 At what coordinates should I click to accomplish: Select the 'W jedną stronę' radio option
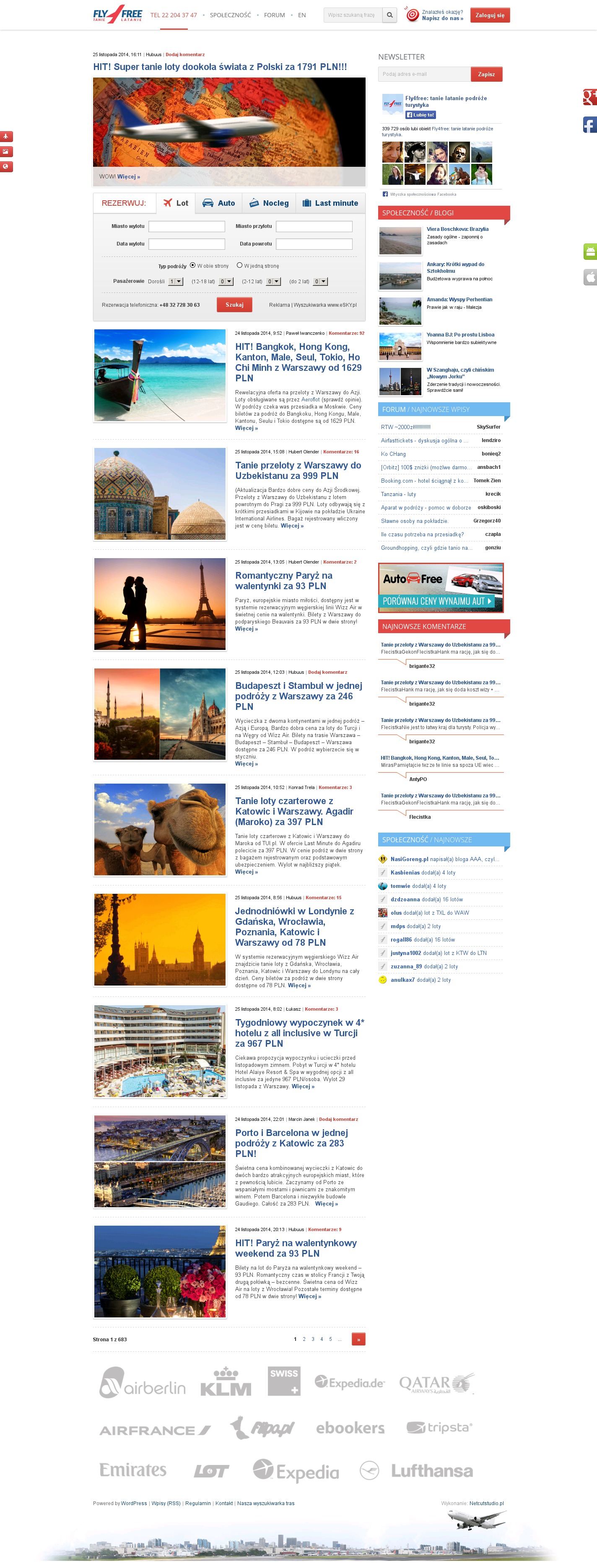tap(239, 265)
